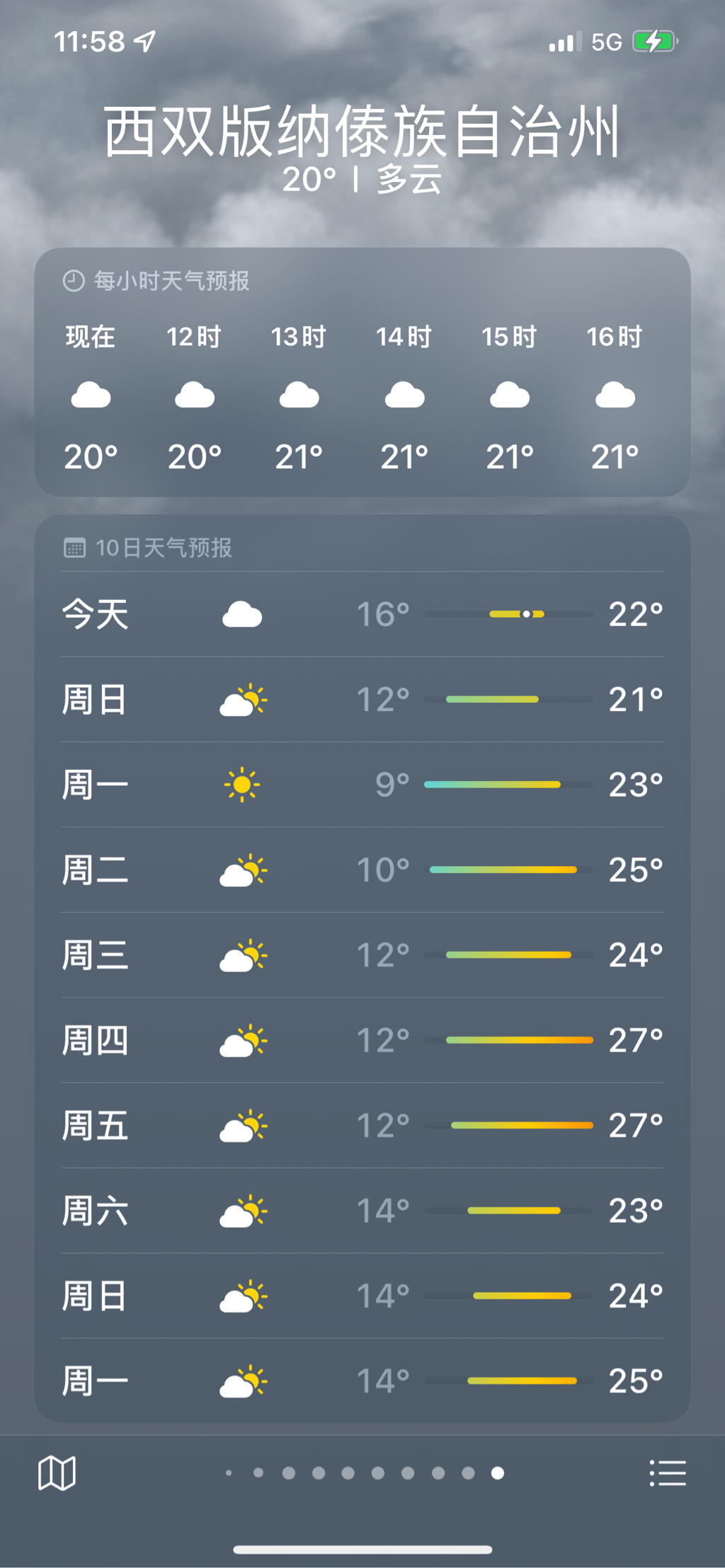
Task: Open the weather map
Action: click(57, 1473)
